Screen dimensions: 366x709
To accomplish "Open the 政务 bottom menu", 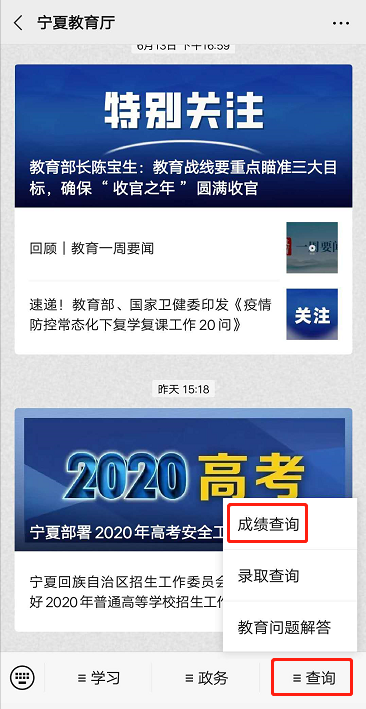I will [206, 678].
